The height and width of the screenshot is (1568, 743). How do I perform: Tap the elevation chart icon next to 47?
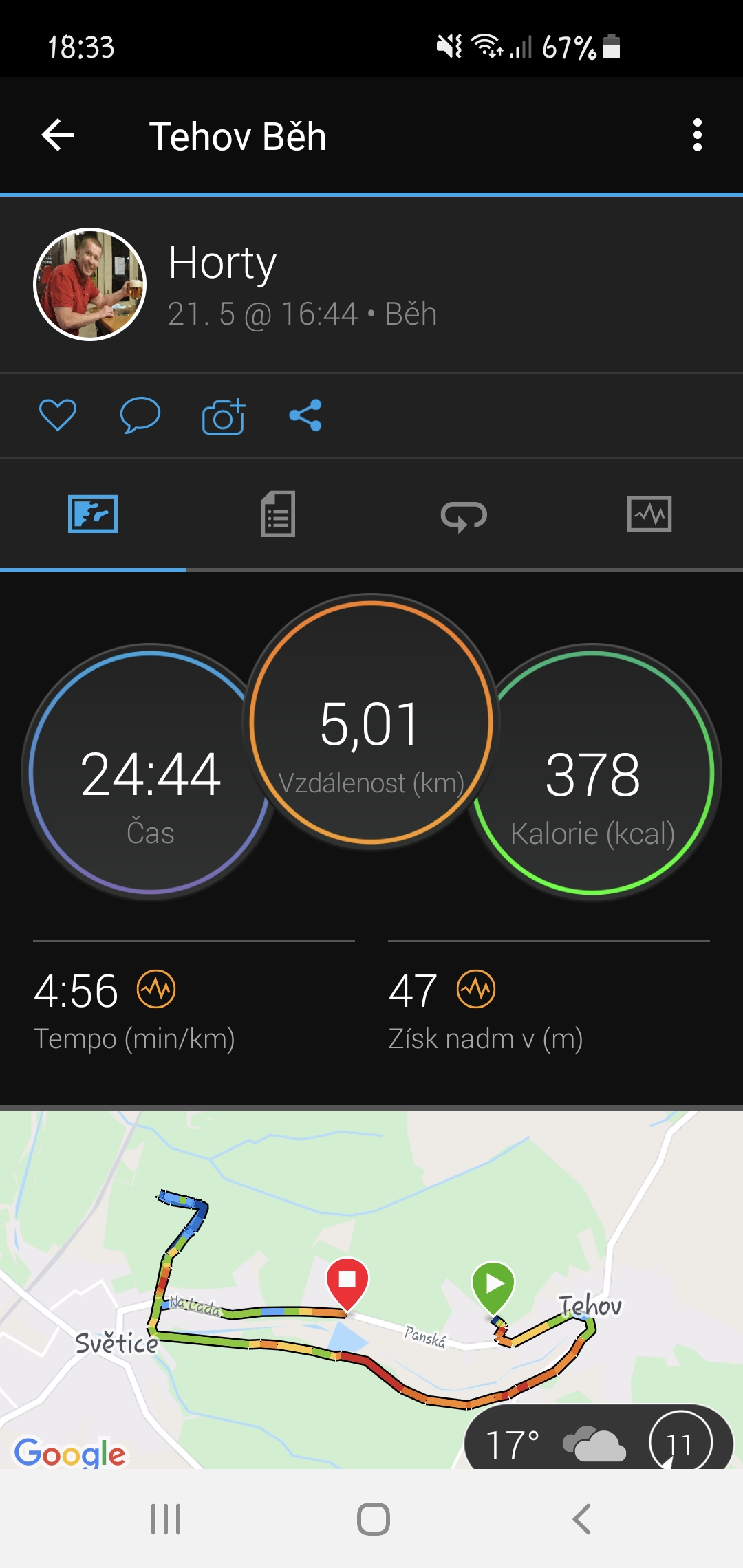476,990
